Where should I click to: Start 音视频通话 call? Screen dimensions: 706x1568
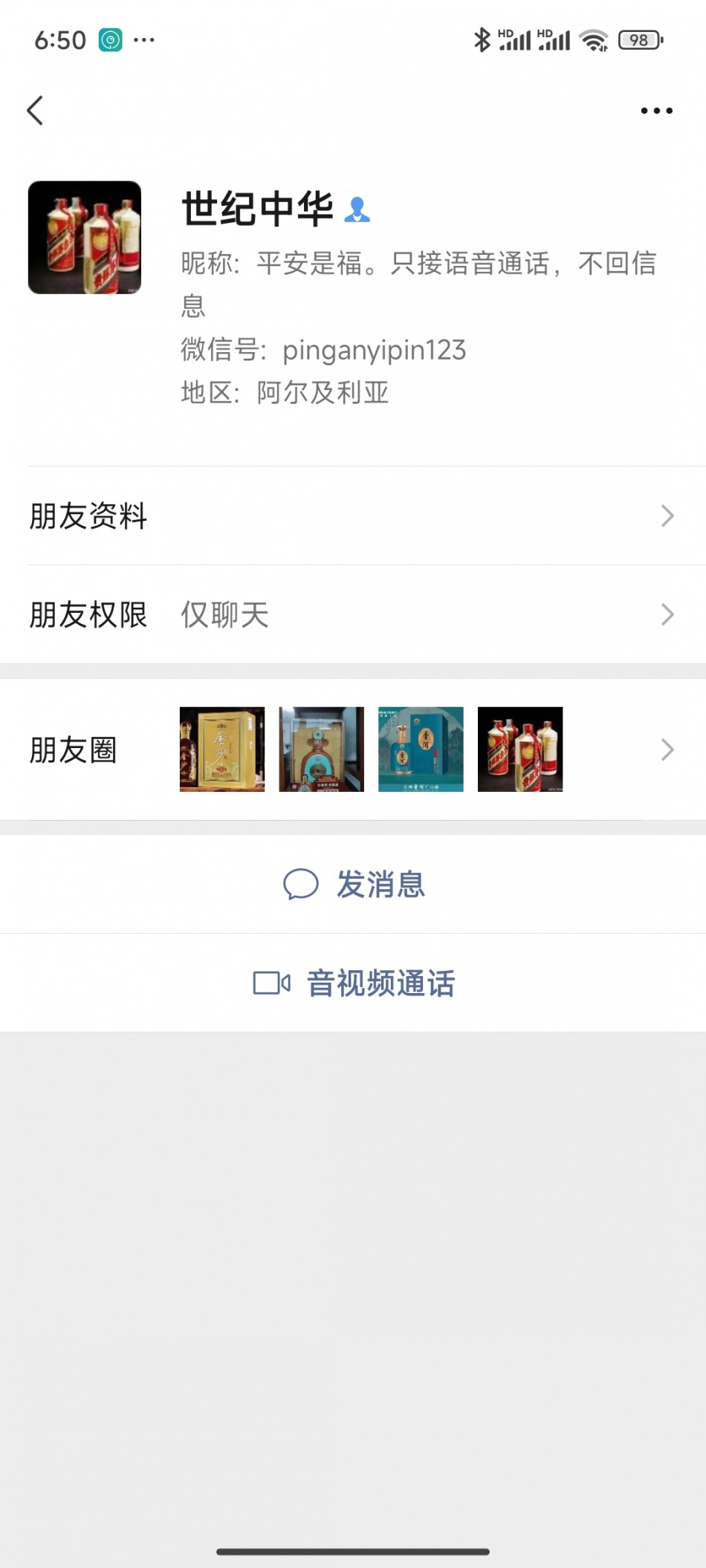[354, 983]
